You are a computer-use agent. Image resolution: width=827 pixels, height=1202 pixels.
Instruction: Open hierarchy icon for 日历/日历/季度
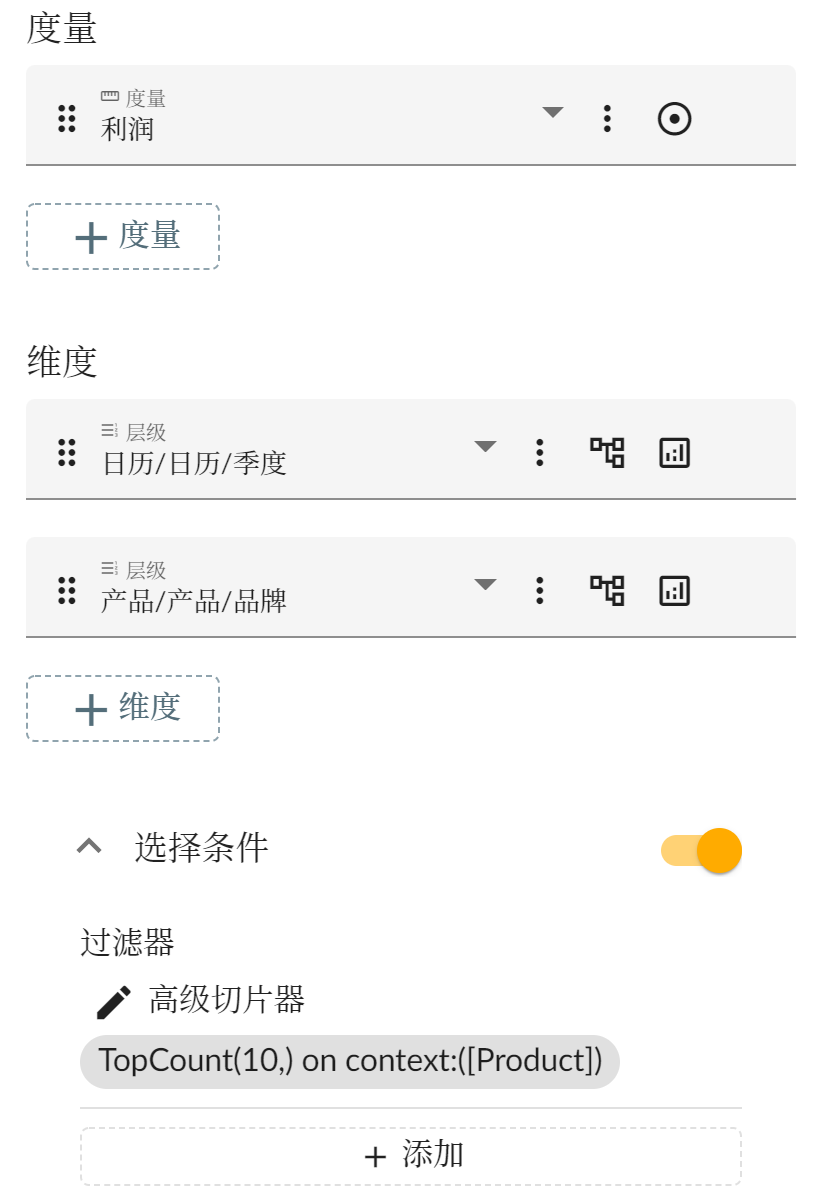point(607,453)
